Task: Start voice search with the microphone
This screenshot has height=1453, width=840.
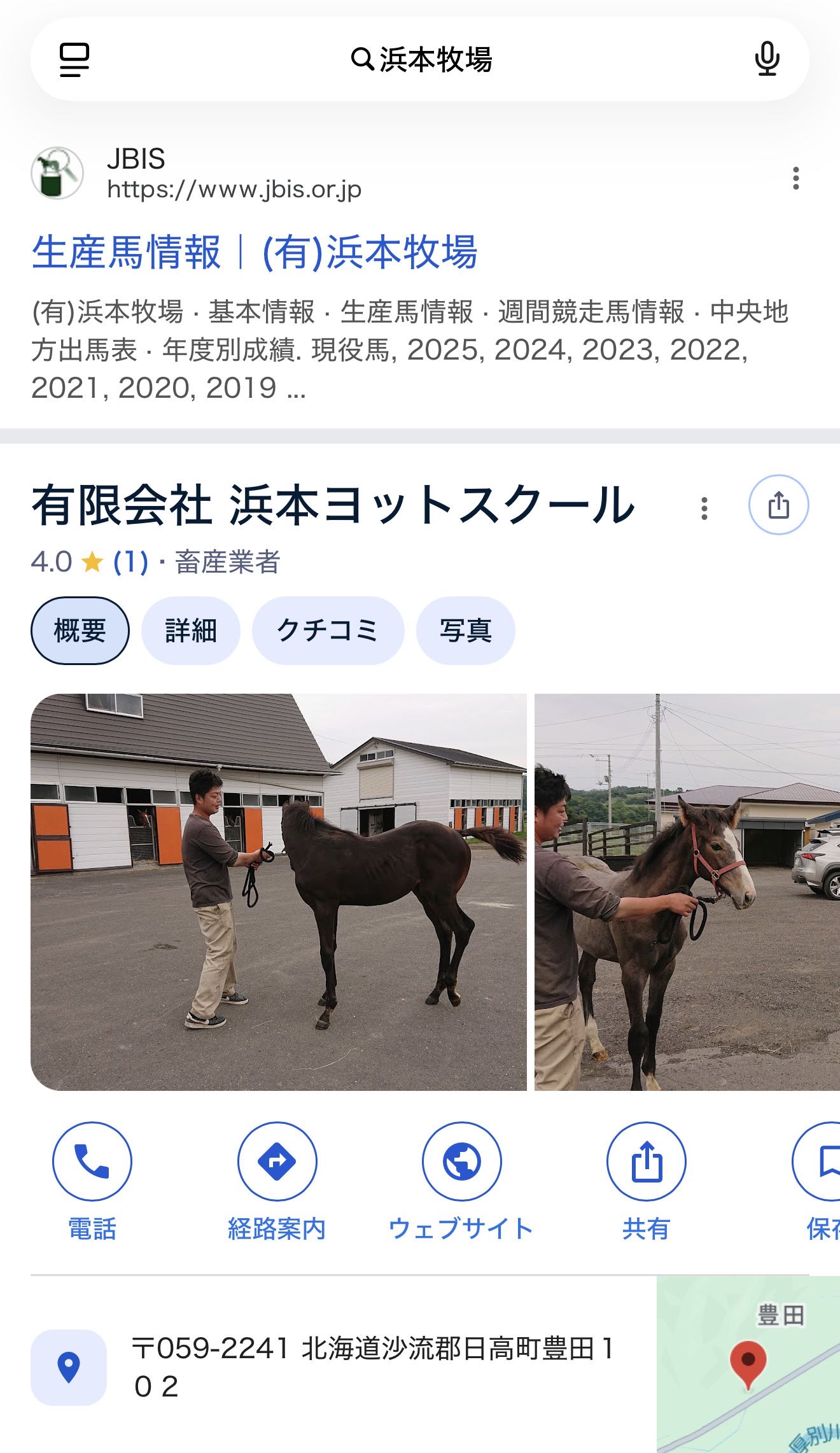Action: point(767,59)
